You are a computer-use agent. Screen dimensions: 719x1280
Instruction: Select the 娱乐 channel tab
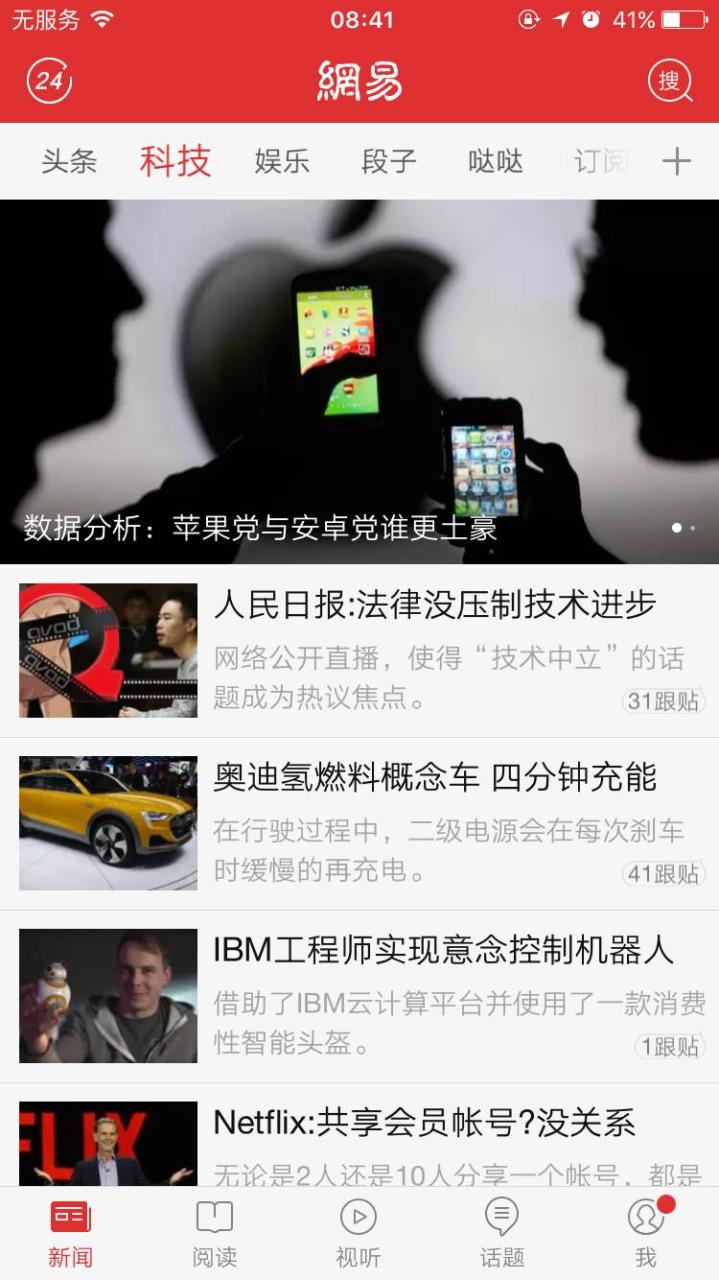[282, 161]
